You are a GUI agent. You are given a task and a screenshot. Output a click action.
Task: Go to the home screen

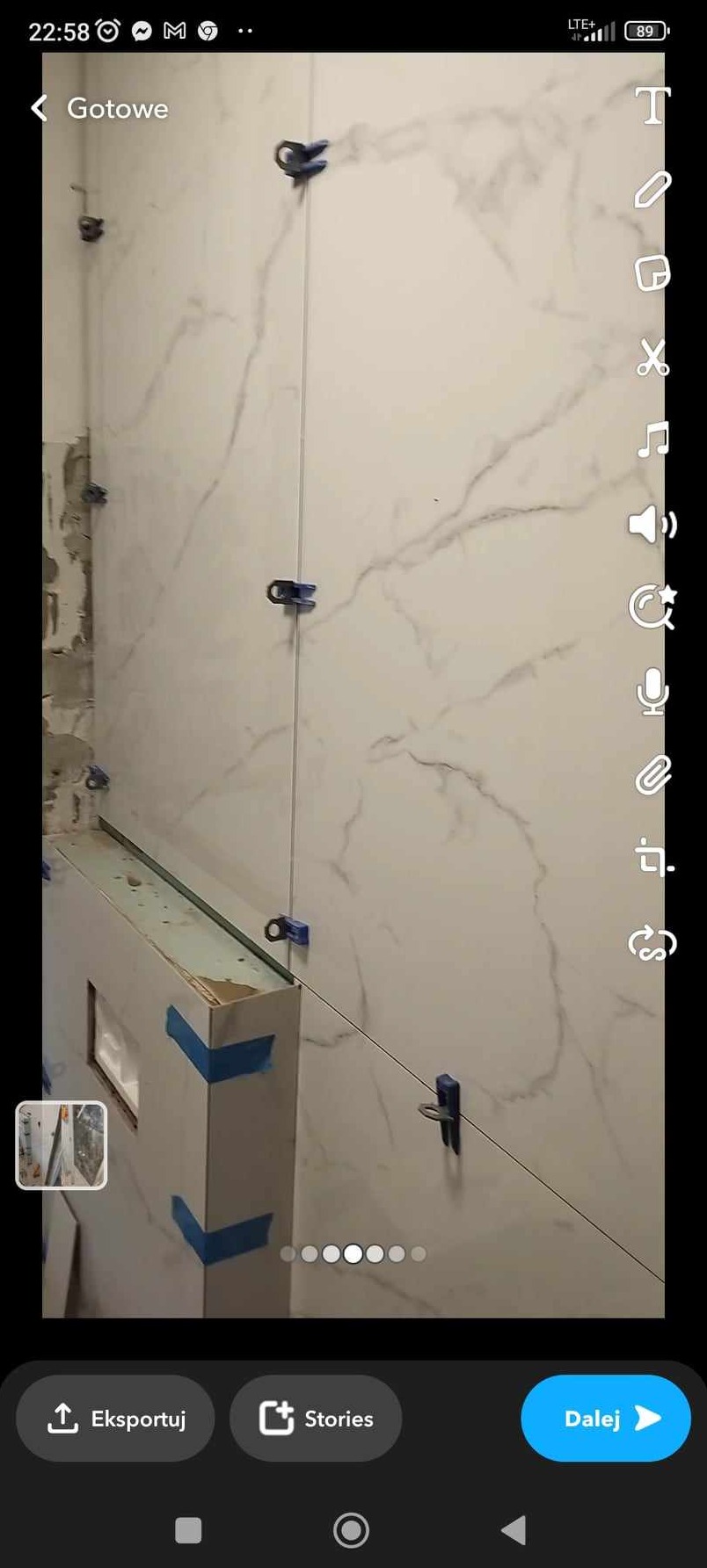[x=351, y=1530]
